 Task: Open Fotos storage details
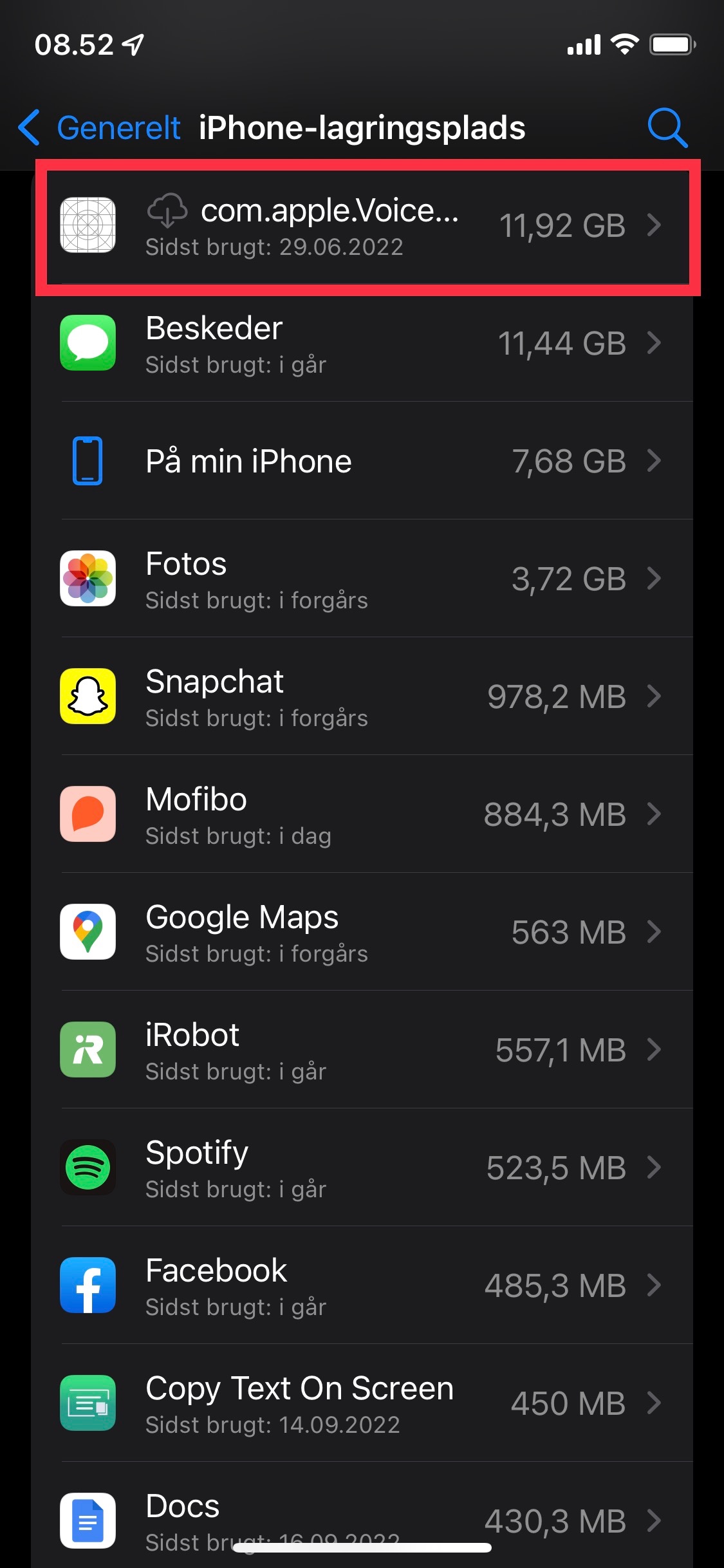pos(360,579)
